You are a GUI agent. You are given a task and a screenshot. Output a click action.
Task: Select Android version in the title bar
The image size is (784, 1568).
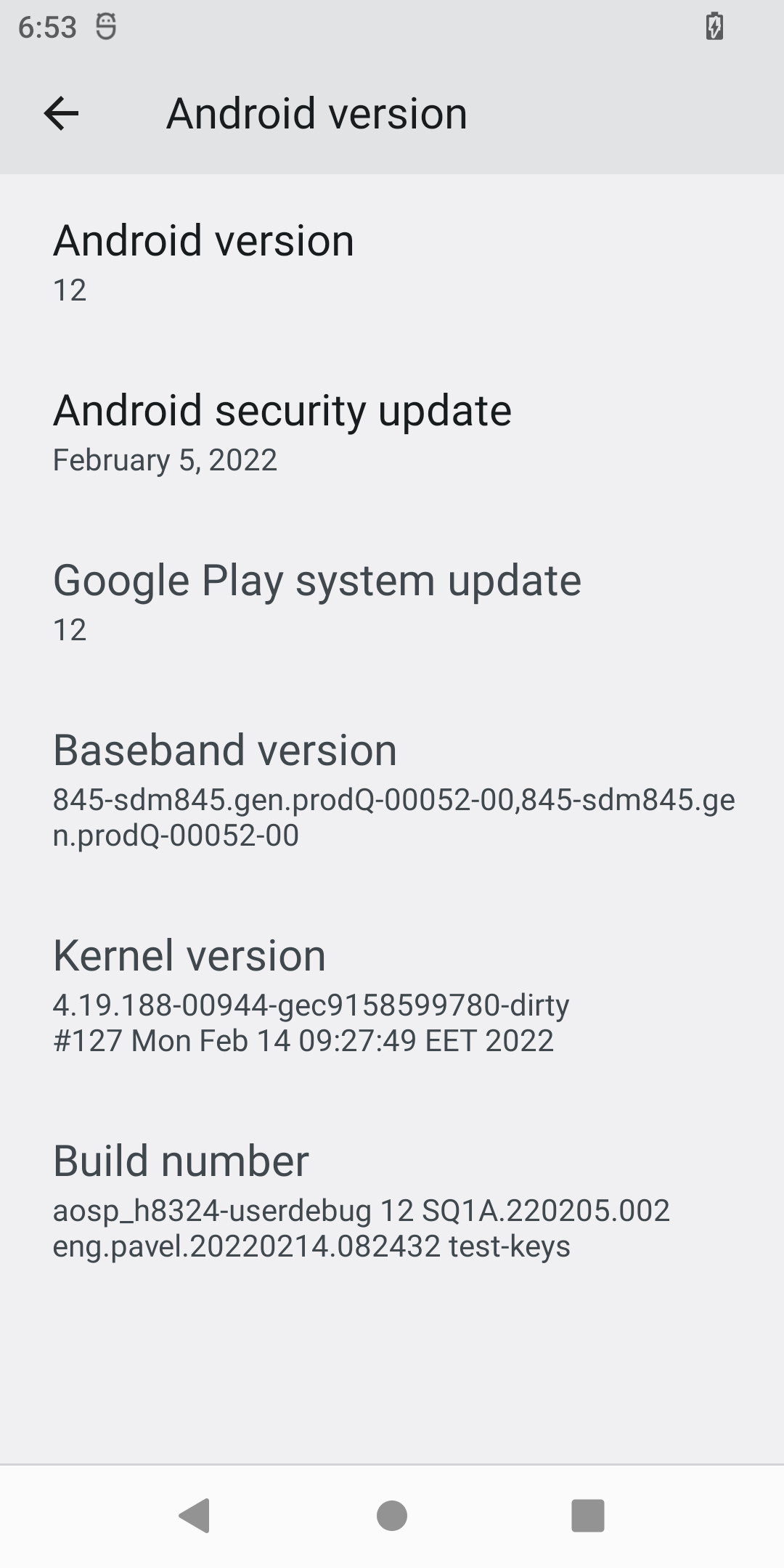tap(317, 113)
